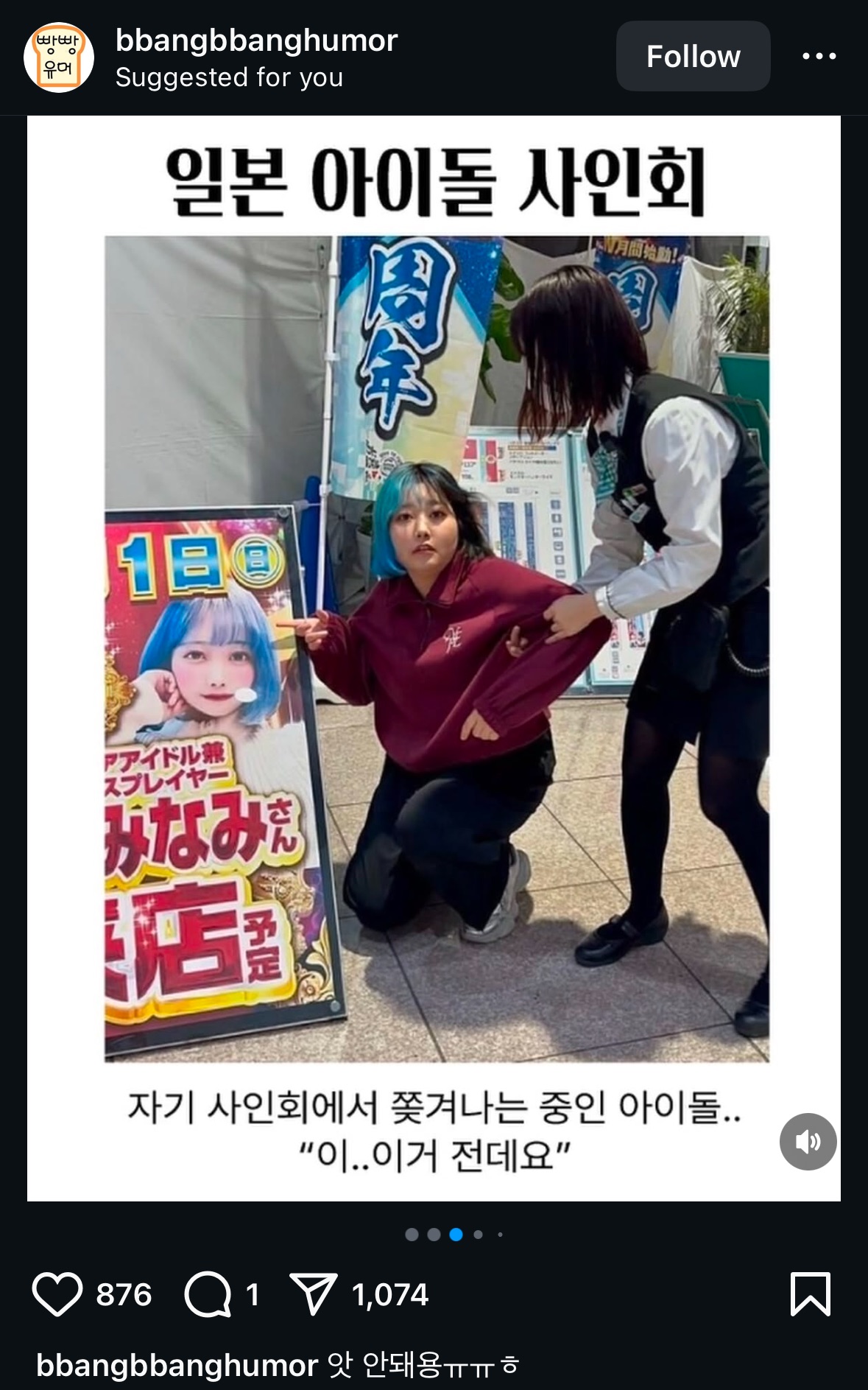Share the post via paper plane icon
The height and width of the screenshot is (1390, 868).
tap(314, 1294)
